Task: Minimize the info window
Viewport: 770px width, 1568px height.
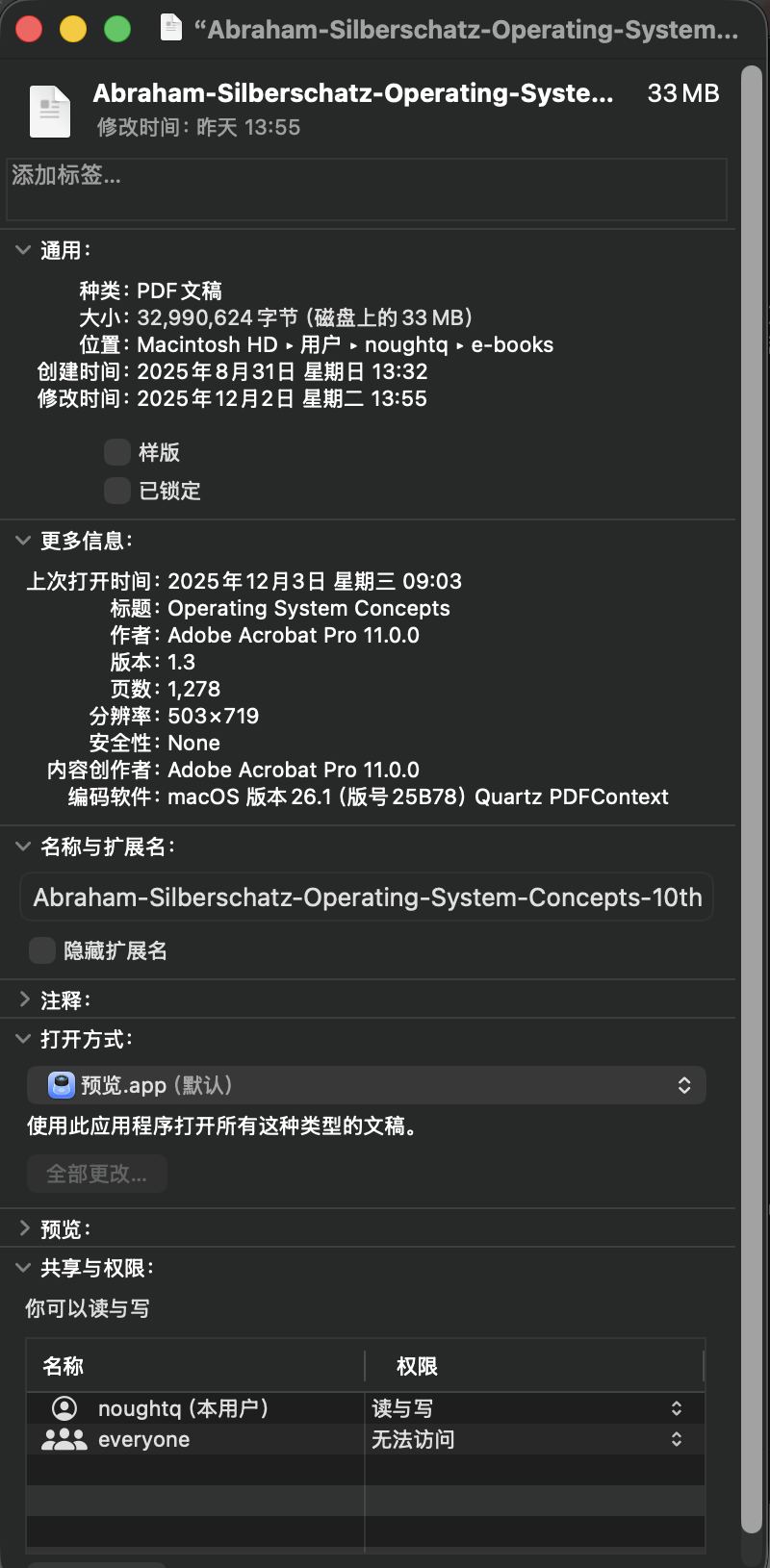Action: point(73,29)
